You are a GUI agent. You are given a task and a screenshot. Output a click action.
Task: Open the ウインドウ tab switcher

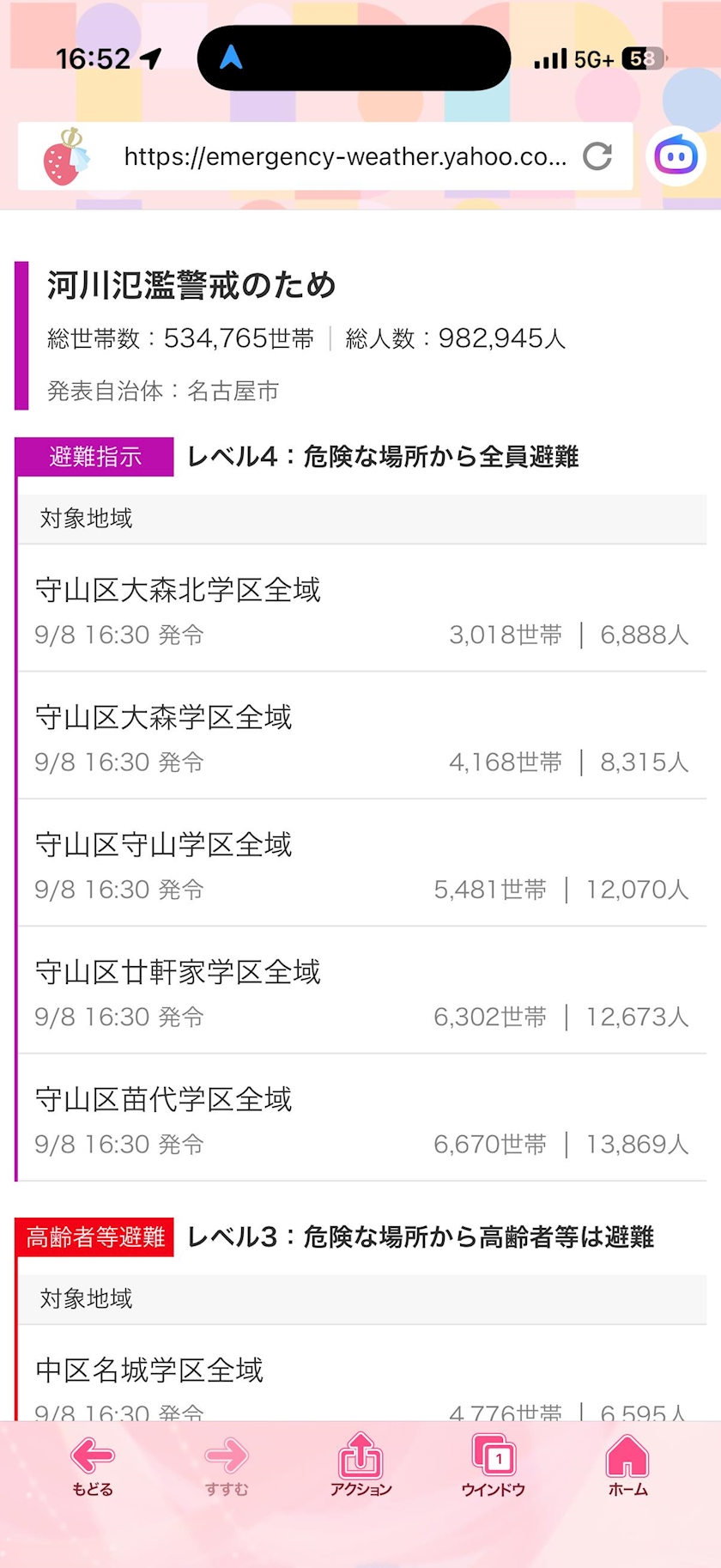click(494, 1466)
